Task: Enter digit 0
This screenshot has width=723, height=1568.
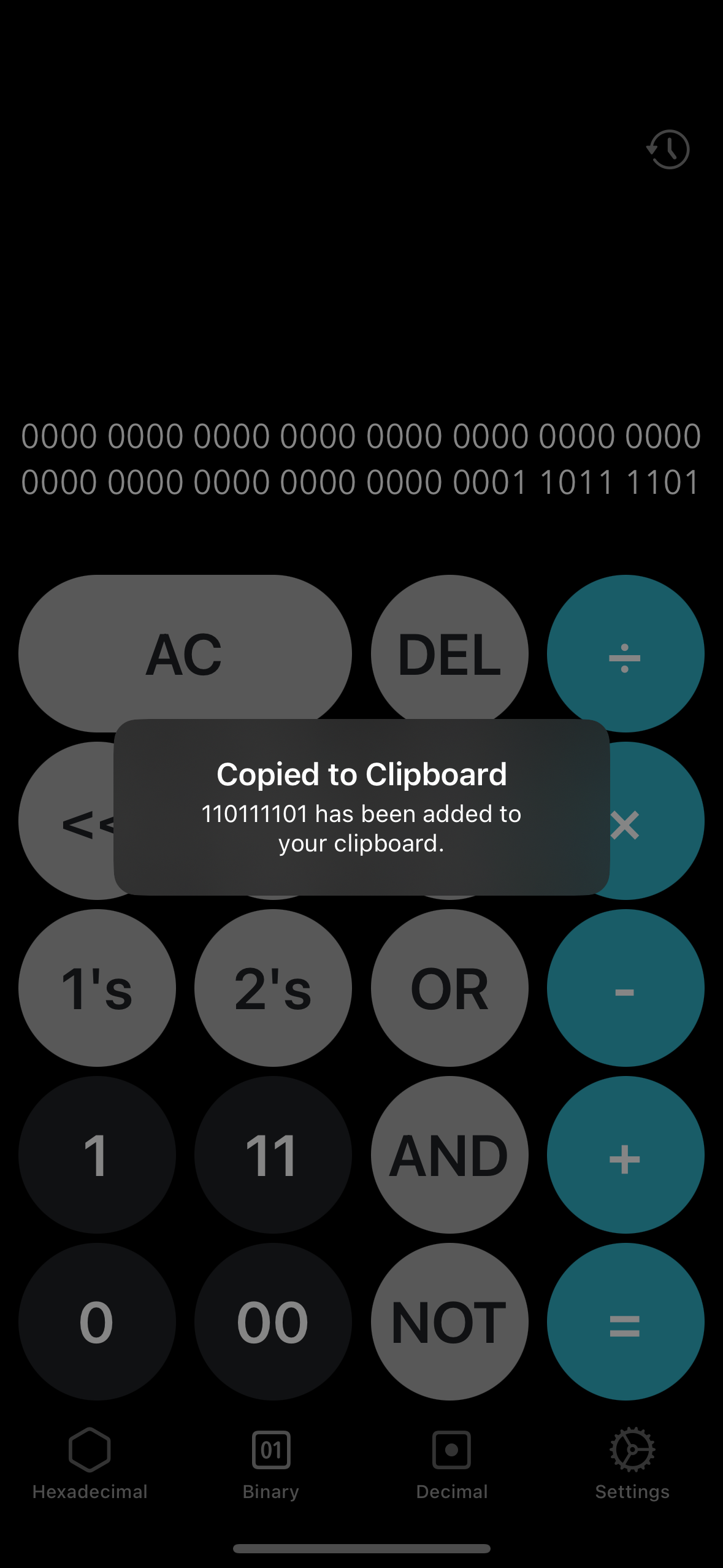Action: pos(97,1321)
